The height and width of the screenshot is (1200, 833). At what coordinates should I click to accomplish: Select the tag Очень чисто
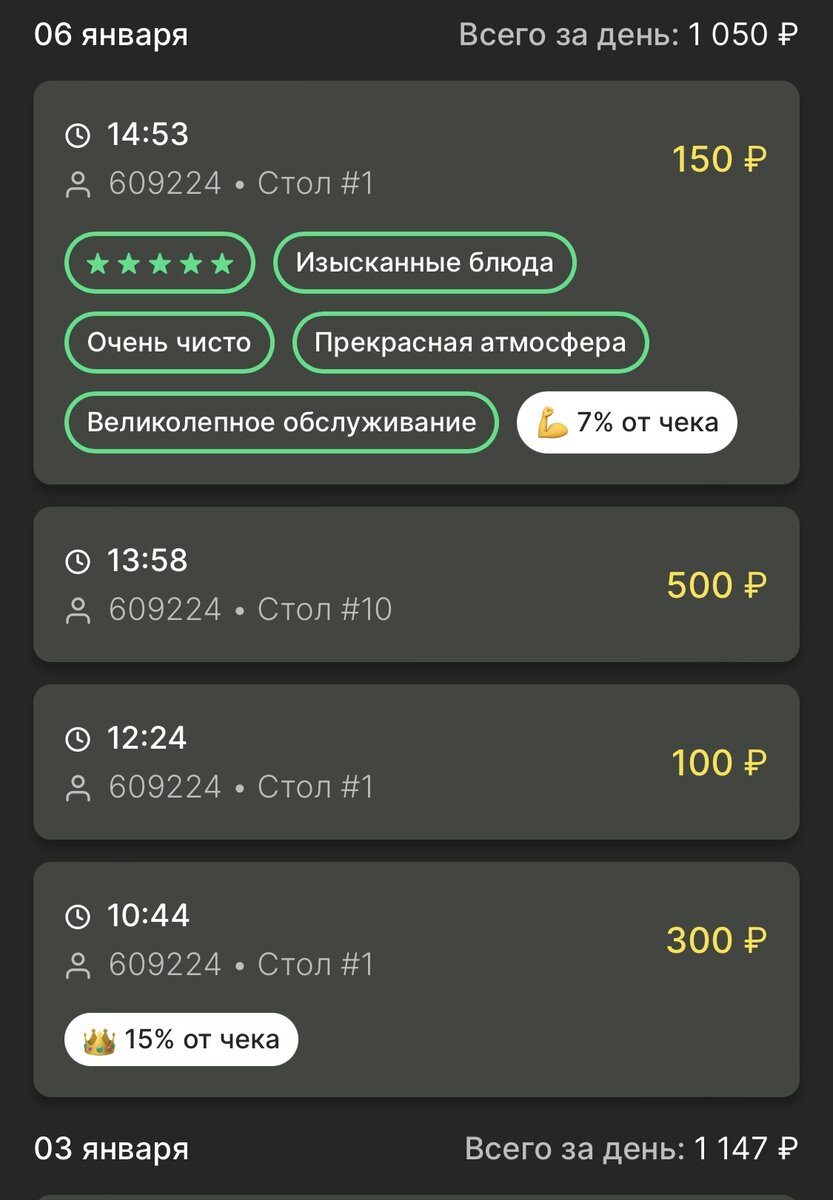(x=169, y=342)
